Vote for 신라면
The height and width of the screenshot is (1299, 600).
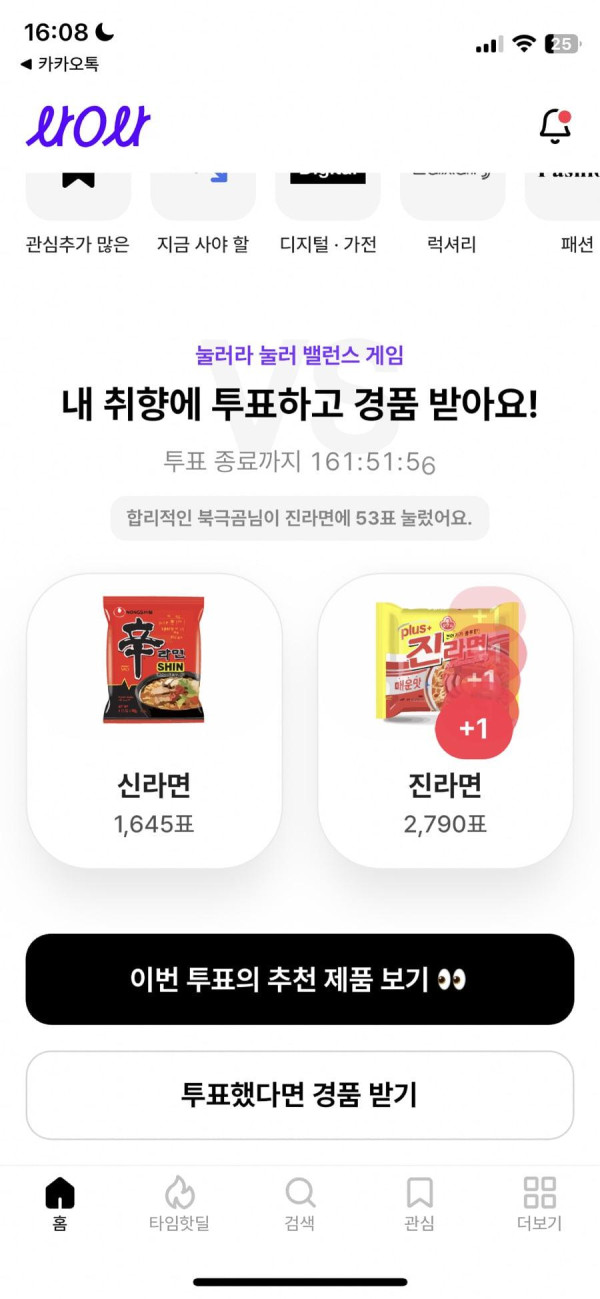tap(153, 720)
